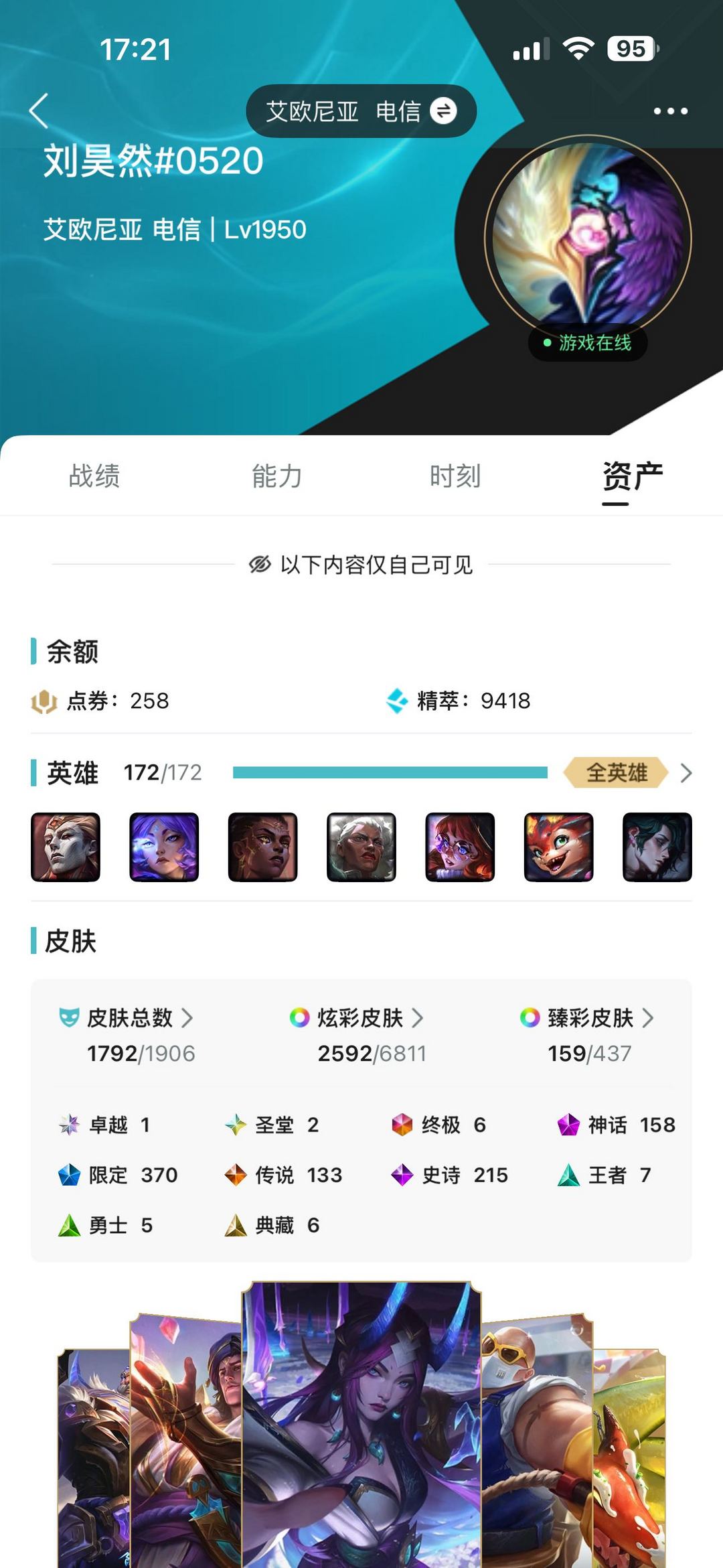The width and height of the screenshot is (723, 1568).
Task: Open the center purple-horned skin card
Action: pyautogui.click(x=361, y=1425)
